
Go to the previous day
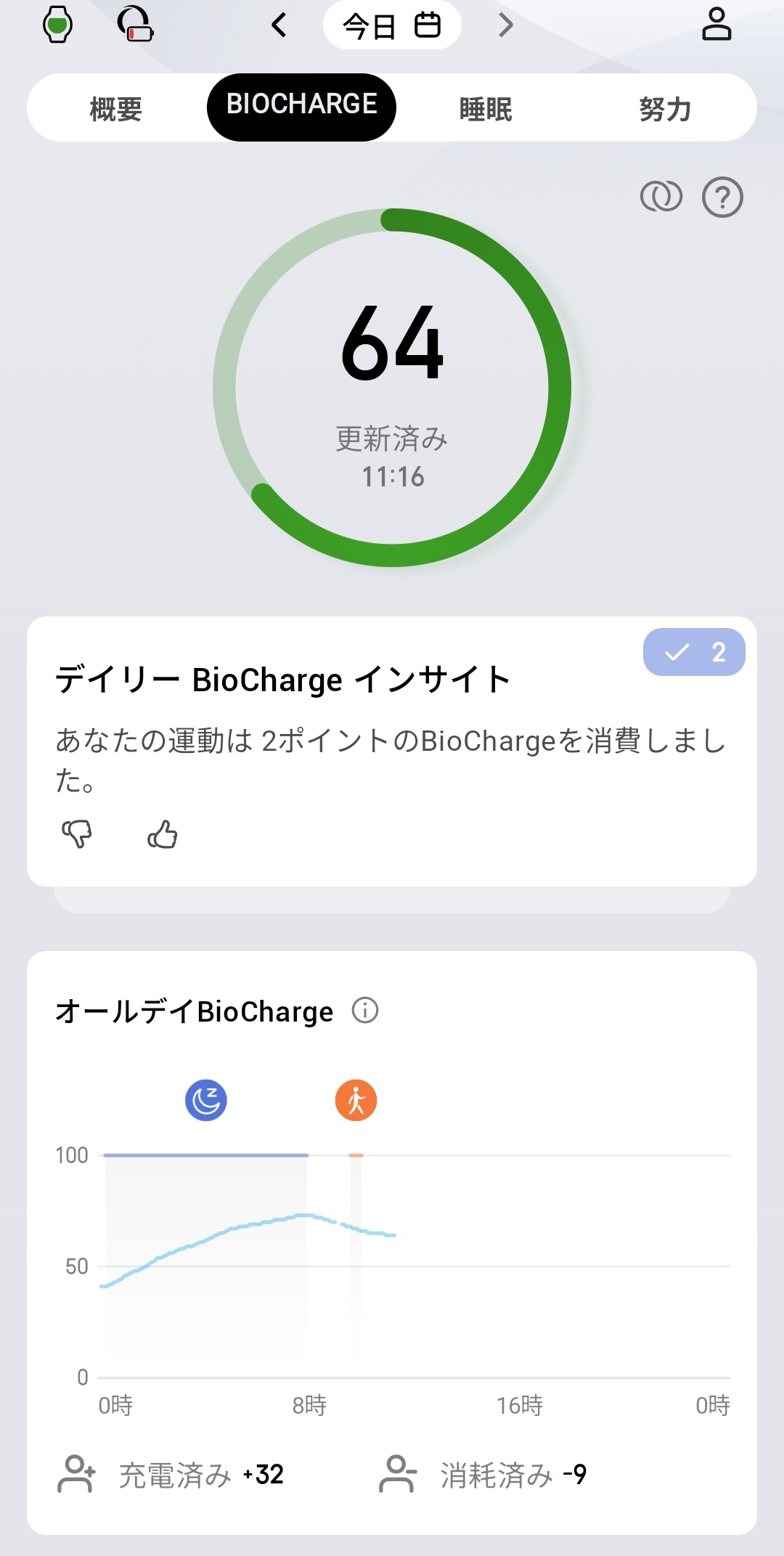pos(279,25)
